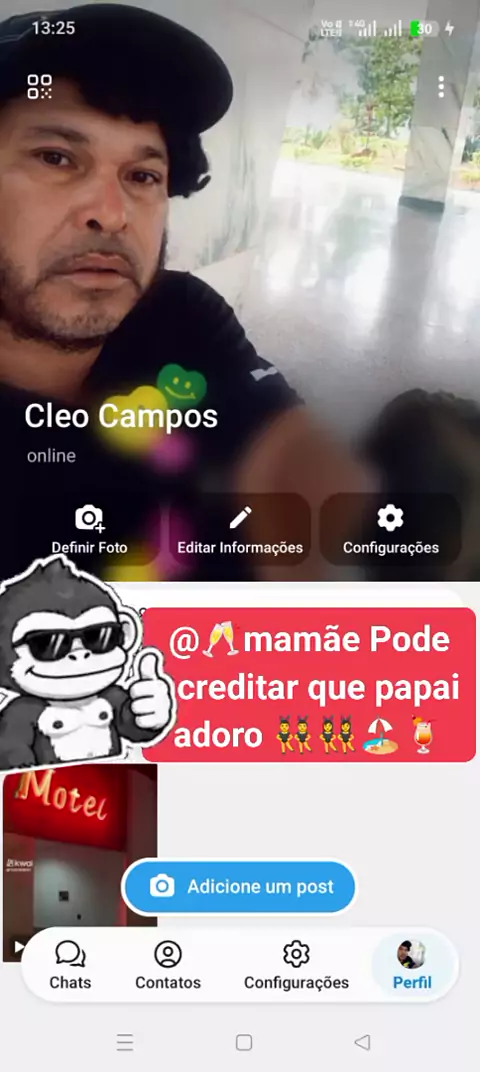
Task: Switch to the Chats tab
Action: tap(70, 965)
